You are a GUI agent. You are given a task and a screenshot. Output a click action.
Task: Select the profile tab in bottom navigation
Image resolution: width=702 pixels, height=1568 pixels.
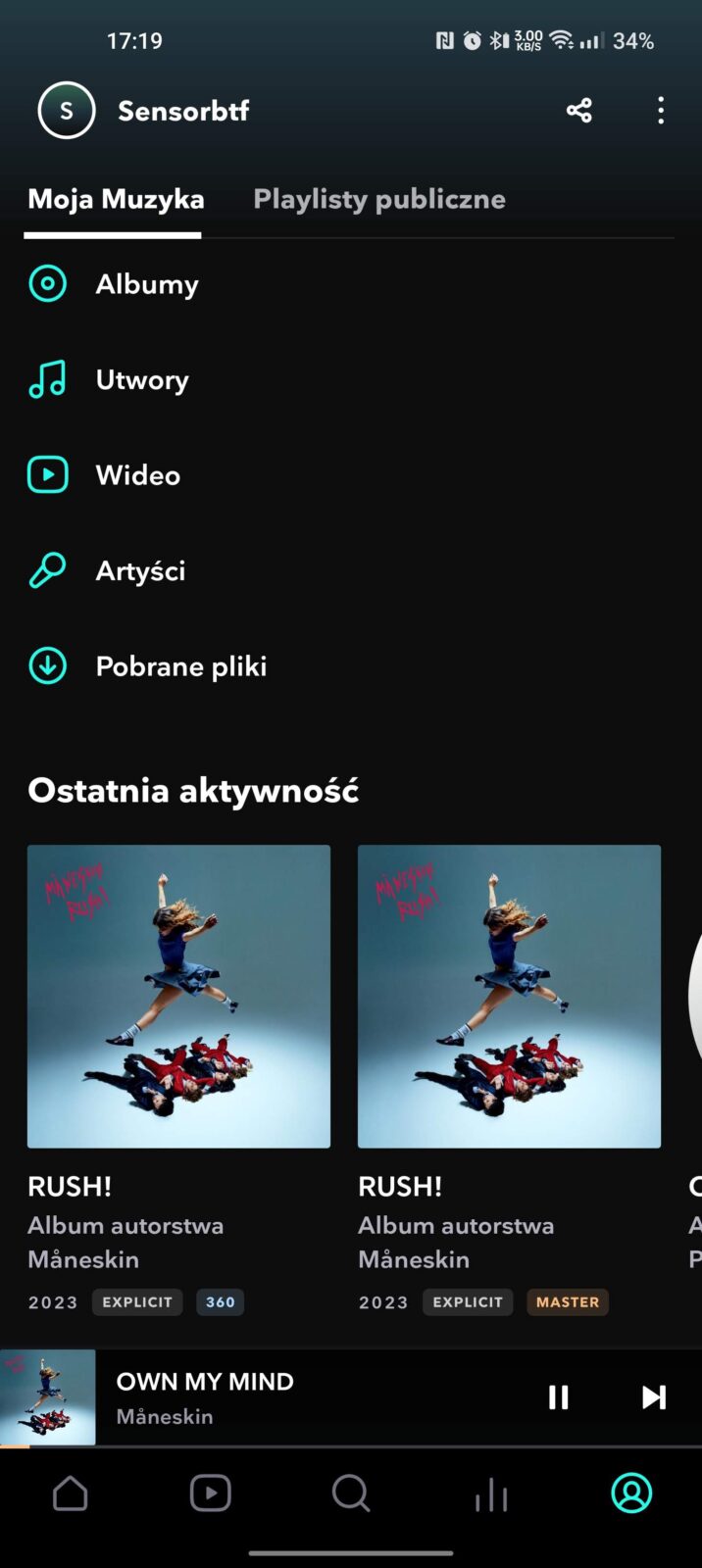(631, 1494)
